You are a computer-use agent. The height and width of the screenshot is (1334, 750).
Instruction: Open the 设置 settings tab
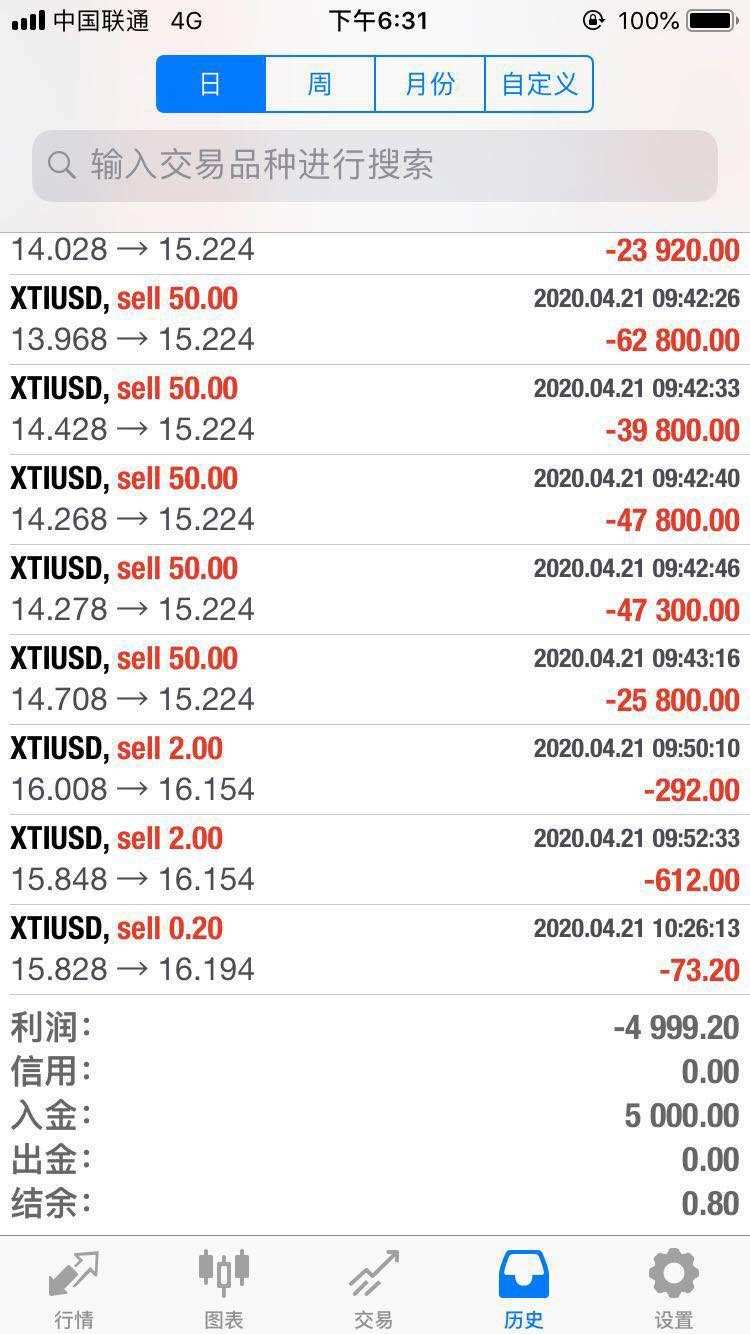pyautogui.click(x=674, y=1288)
